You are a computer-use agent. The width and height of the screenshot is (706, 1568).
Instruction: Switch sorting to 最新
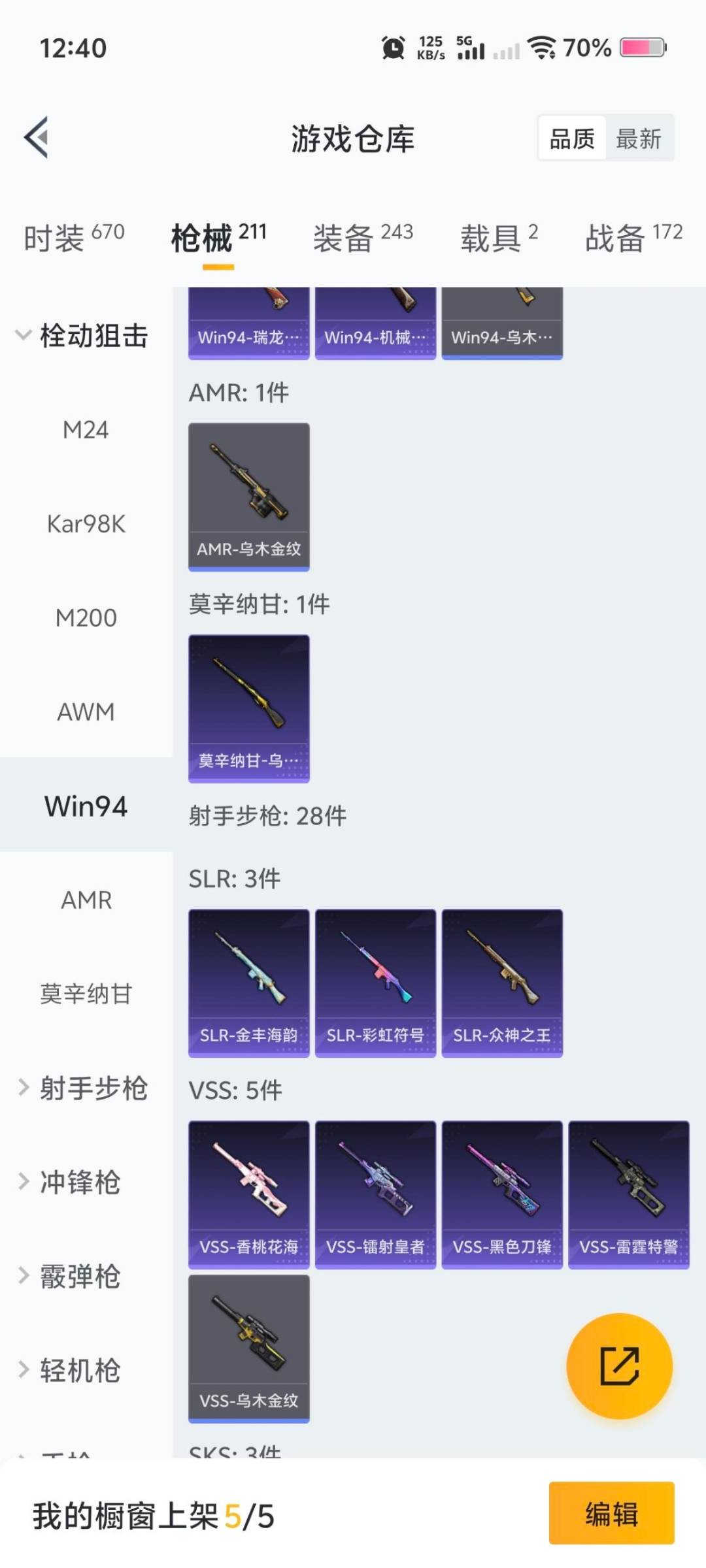[x=639, y=139]
